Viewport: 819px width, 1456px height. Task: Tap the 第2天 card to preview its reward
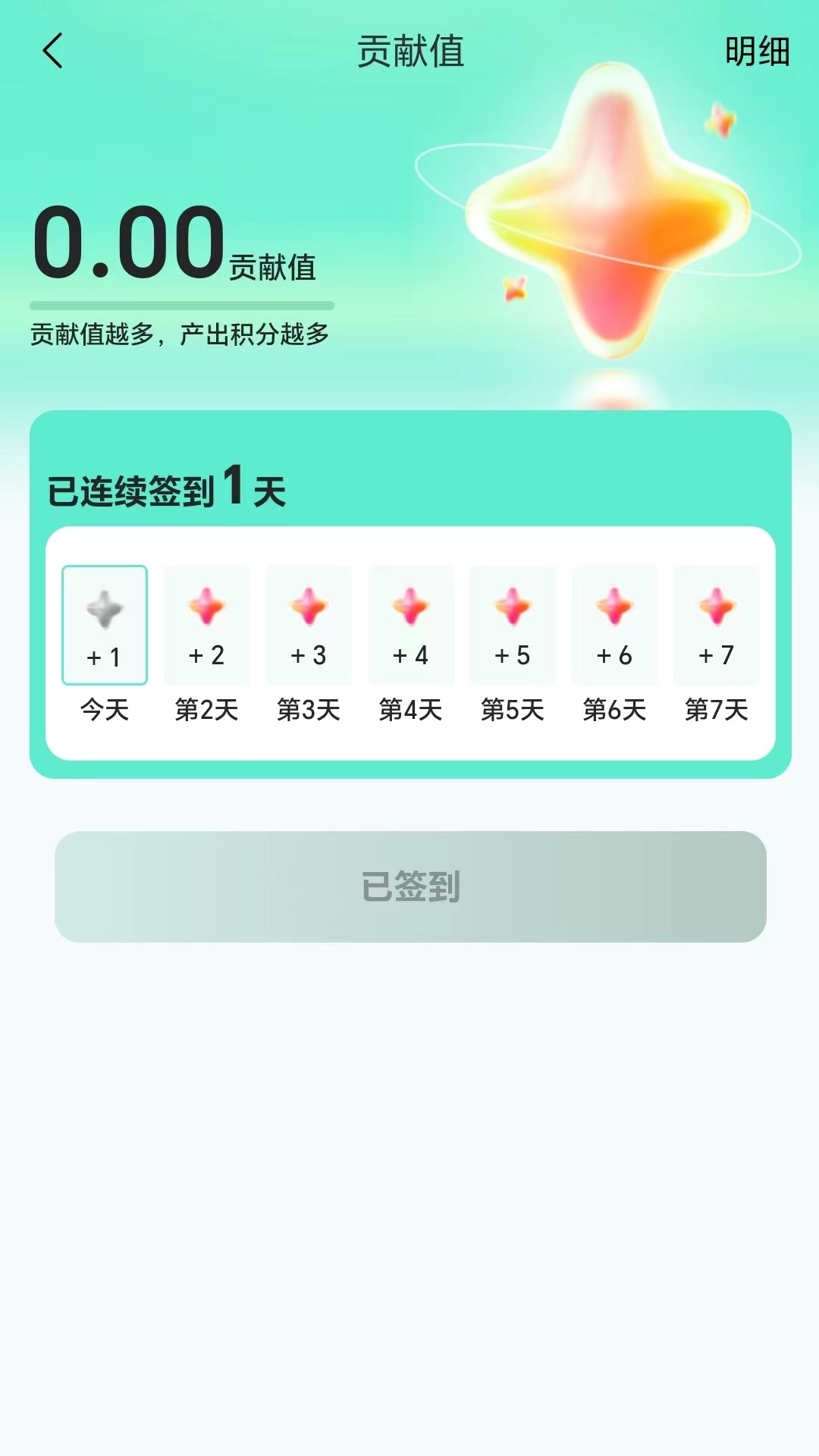coord(206,623)
